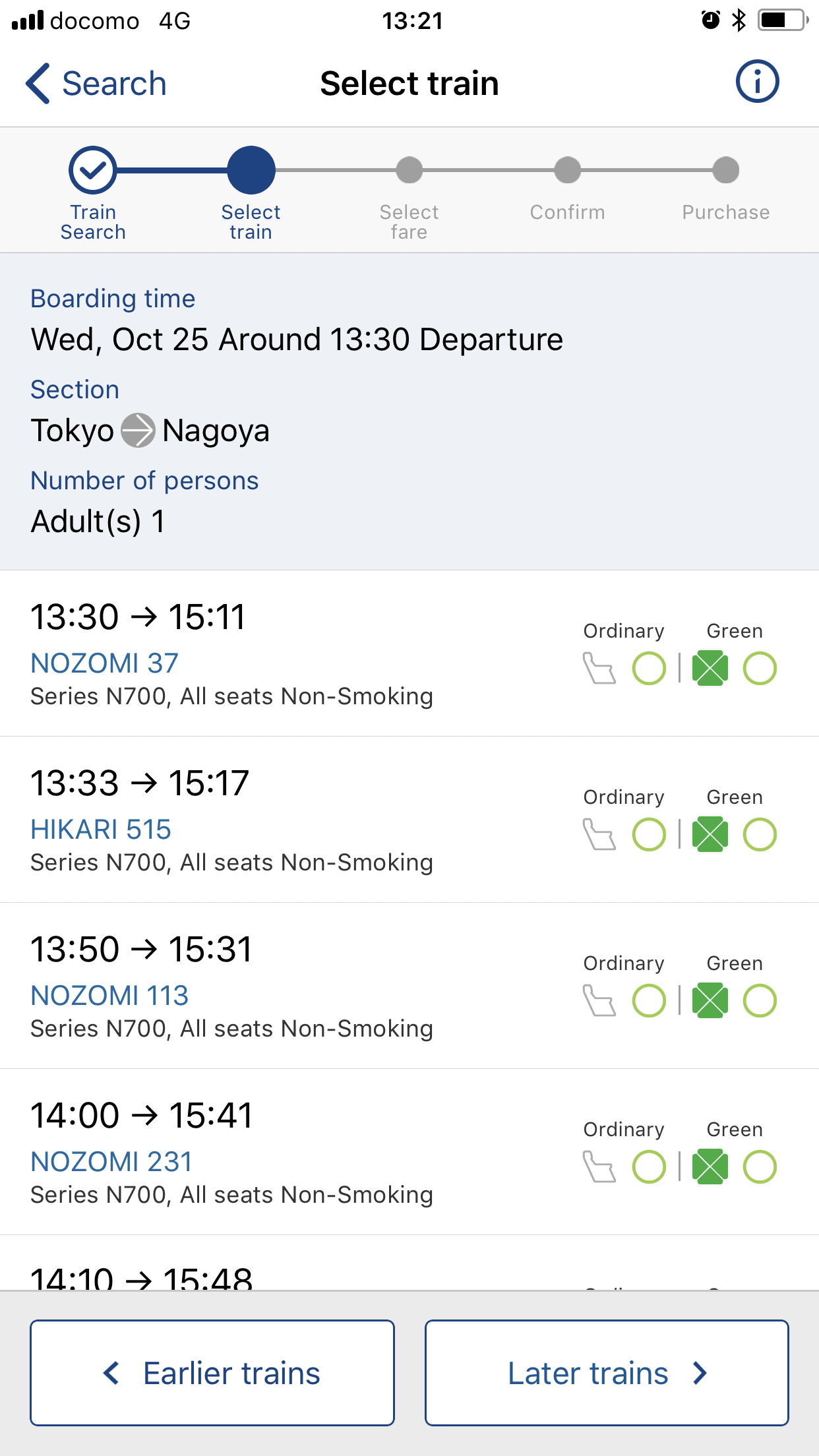Click the seat icon for NOZOMI 37

click(x=599, y=668)
